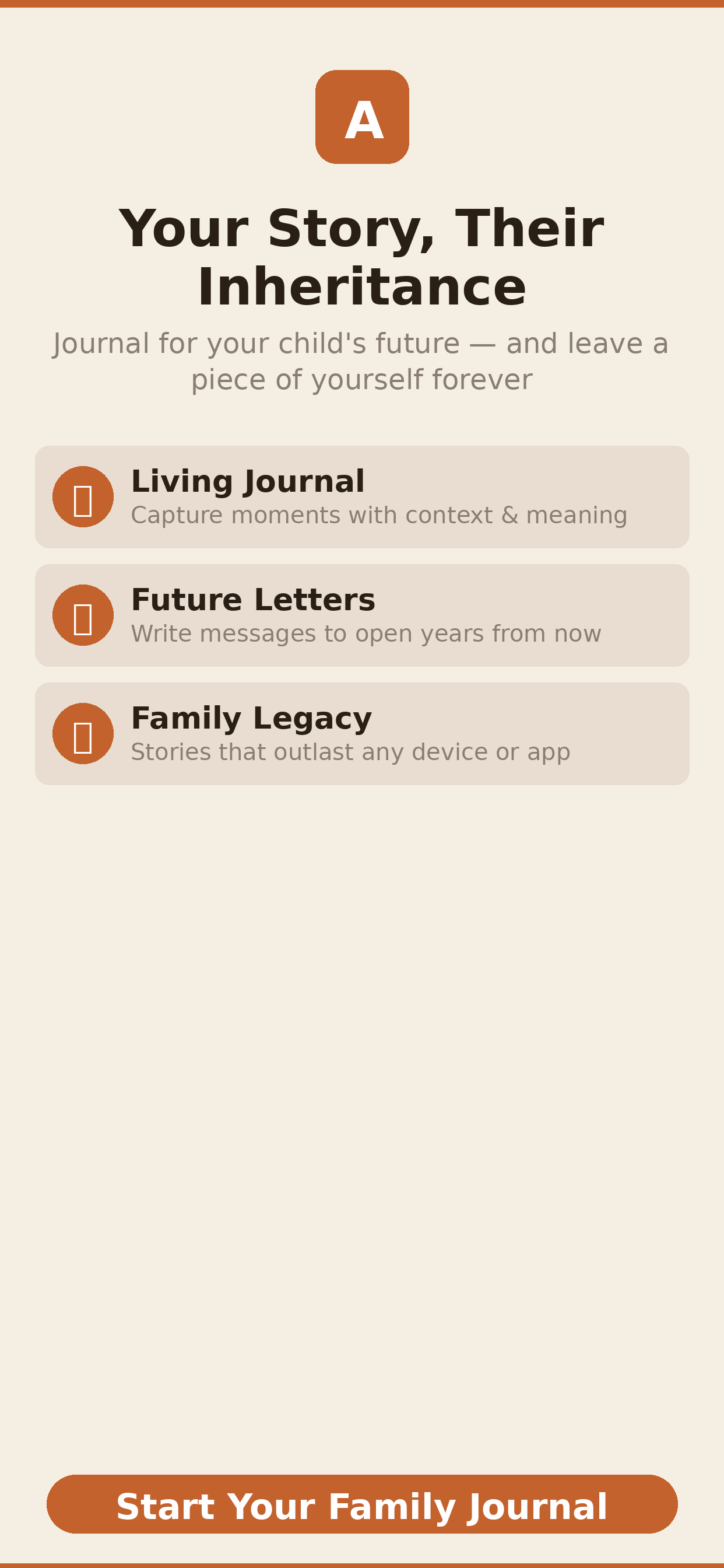Click the circular icon beside Living Journal

(83, 496)
